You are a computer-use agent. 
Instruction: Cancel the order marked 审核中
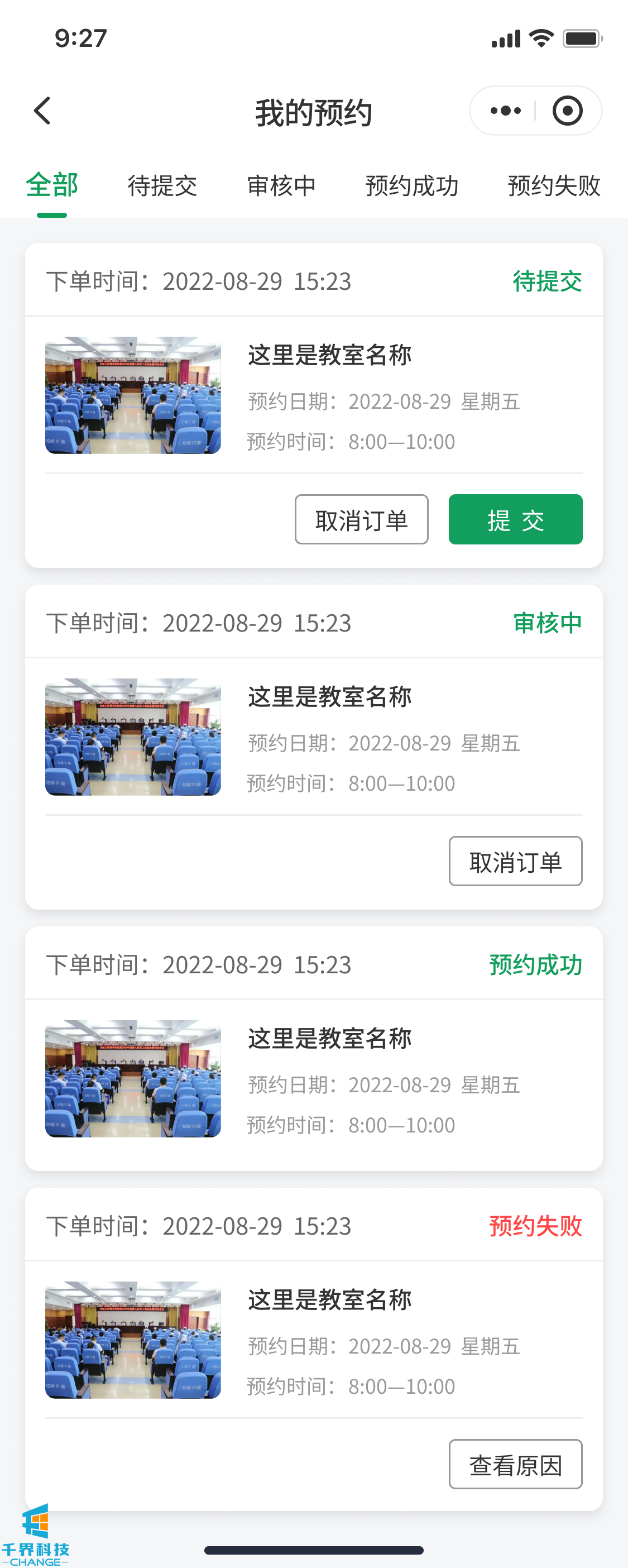515,861
